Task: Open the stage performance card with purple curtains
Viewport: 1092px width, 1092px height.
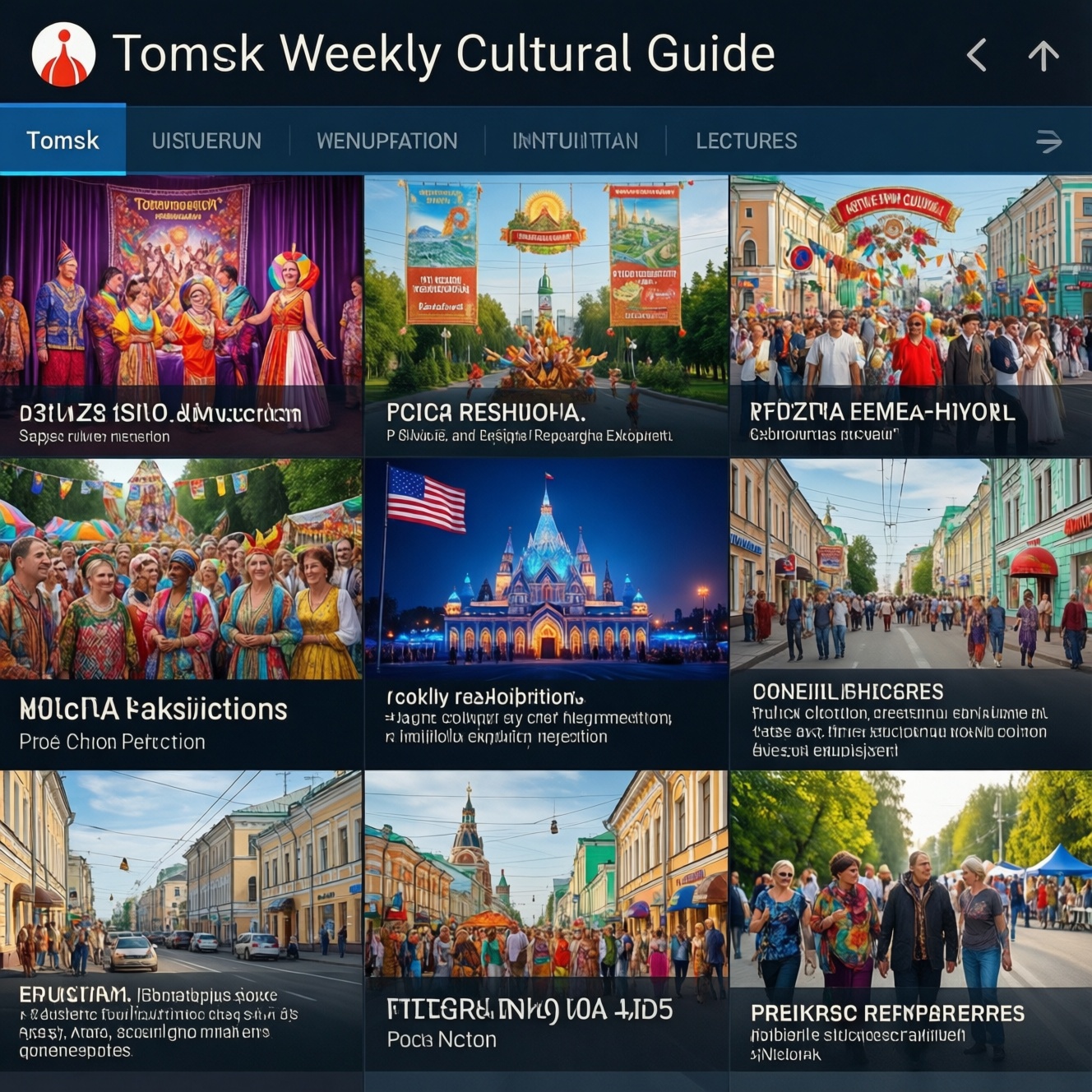Action: pos(181,316)
